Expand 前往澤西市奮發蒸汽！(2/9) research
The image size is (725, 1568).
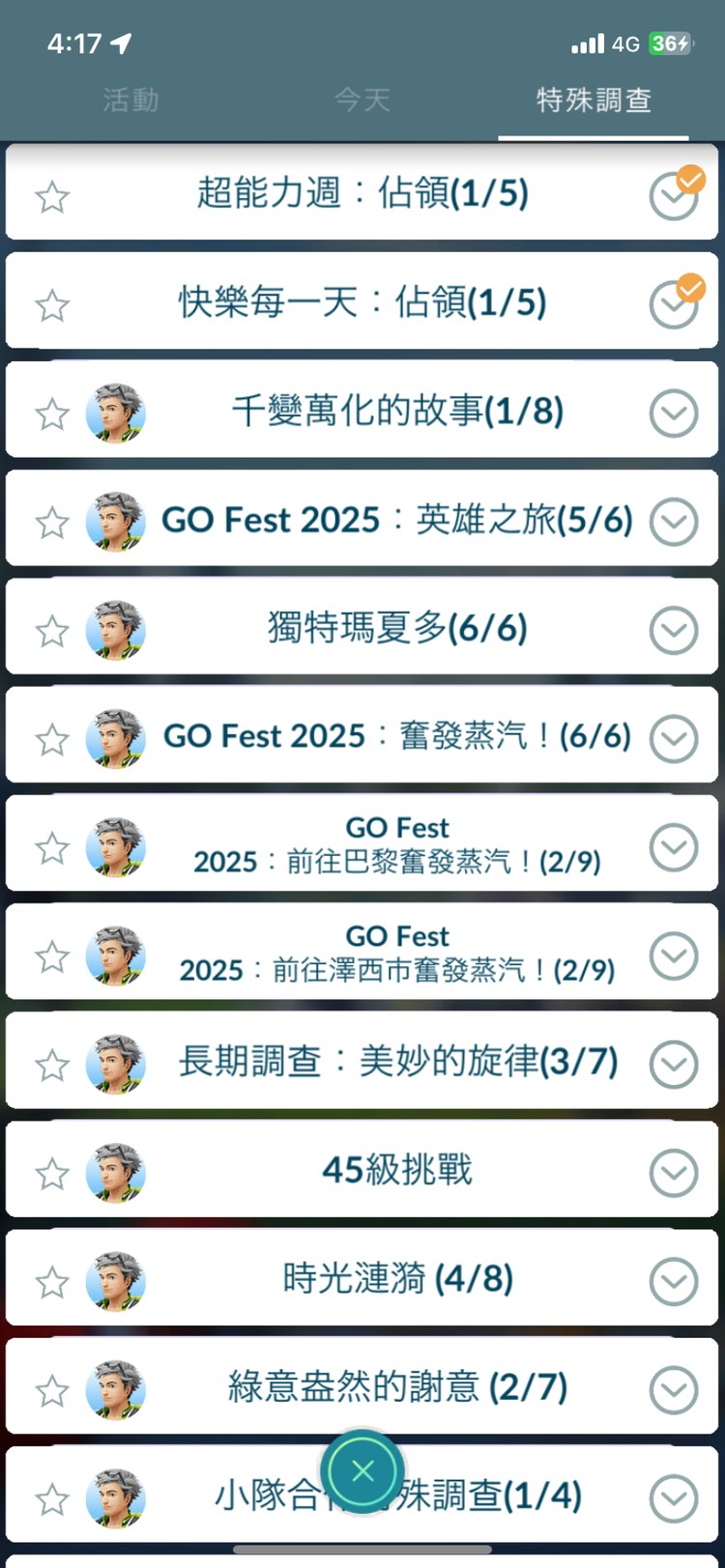click(674, 955)
